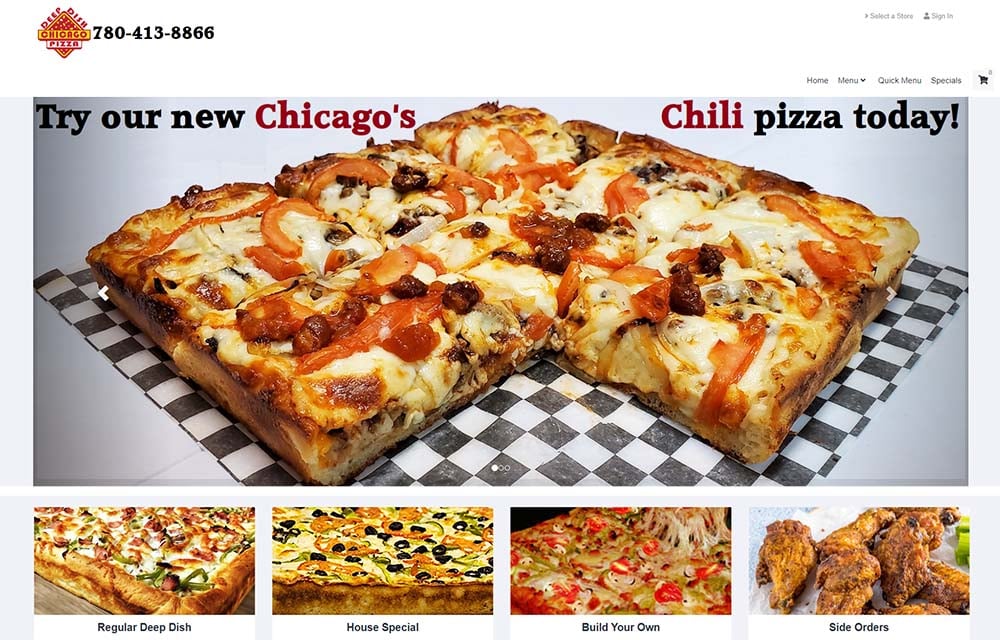Jump to the second carousel slide dot
The image size is (1000, 640).
pos(500,467)
